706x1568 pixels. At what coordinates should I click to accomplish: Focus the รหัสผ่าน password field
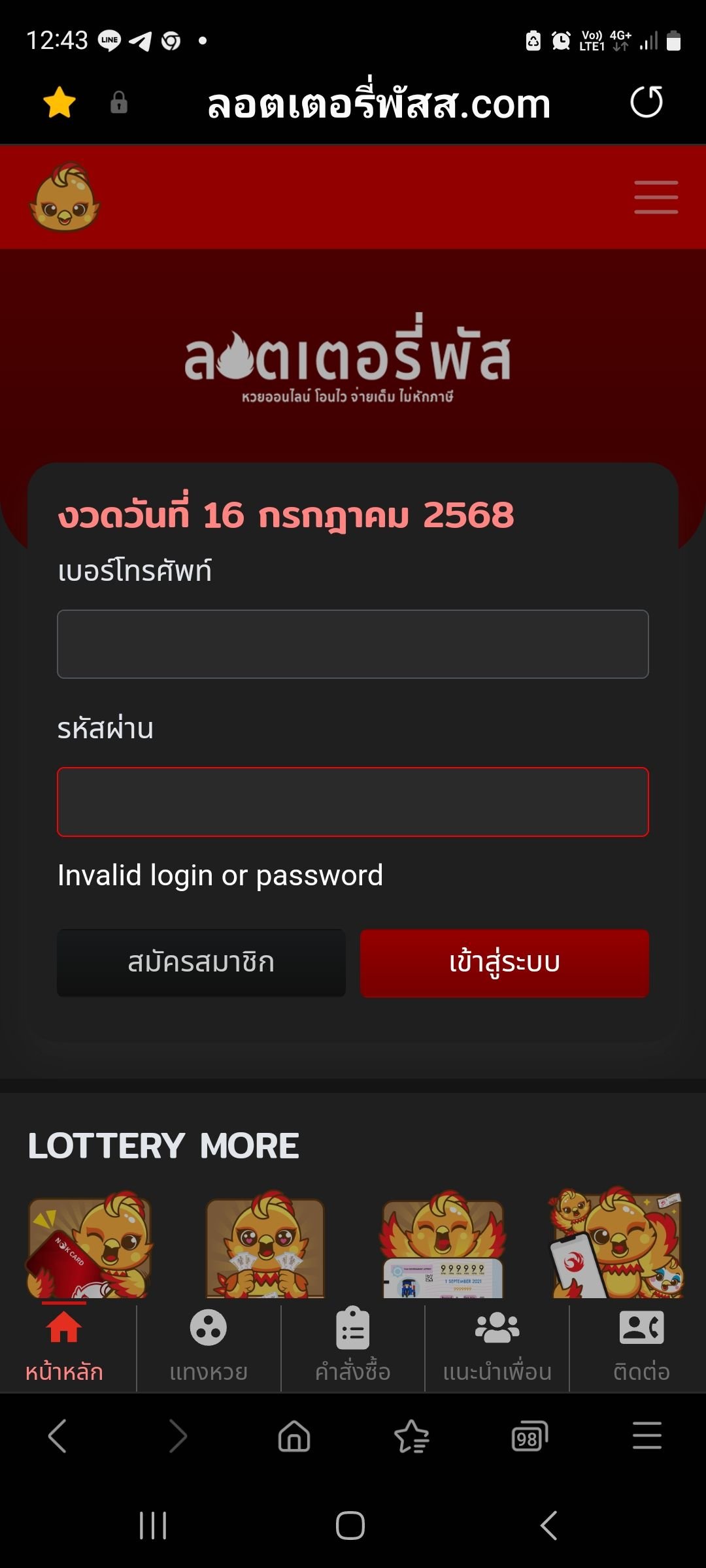(353, 802)
